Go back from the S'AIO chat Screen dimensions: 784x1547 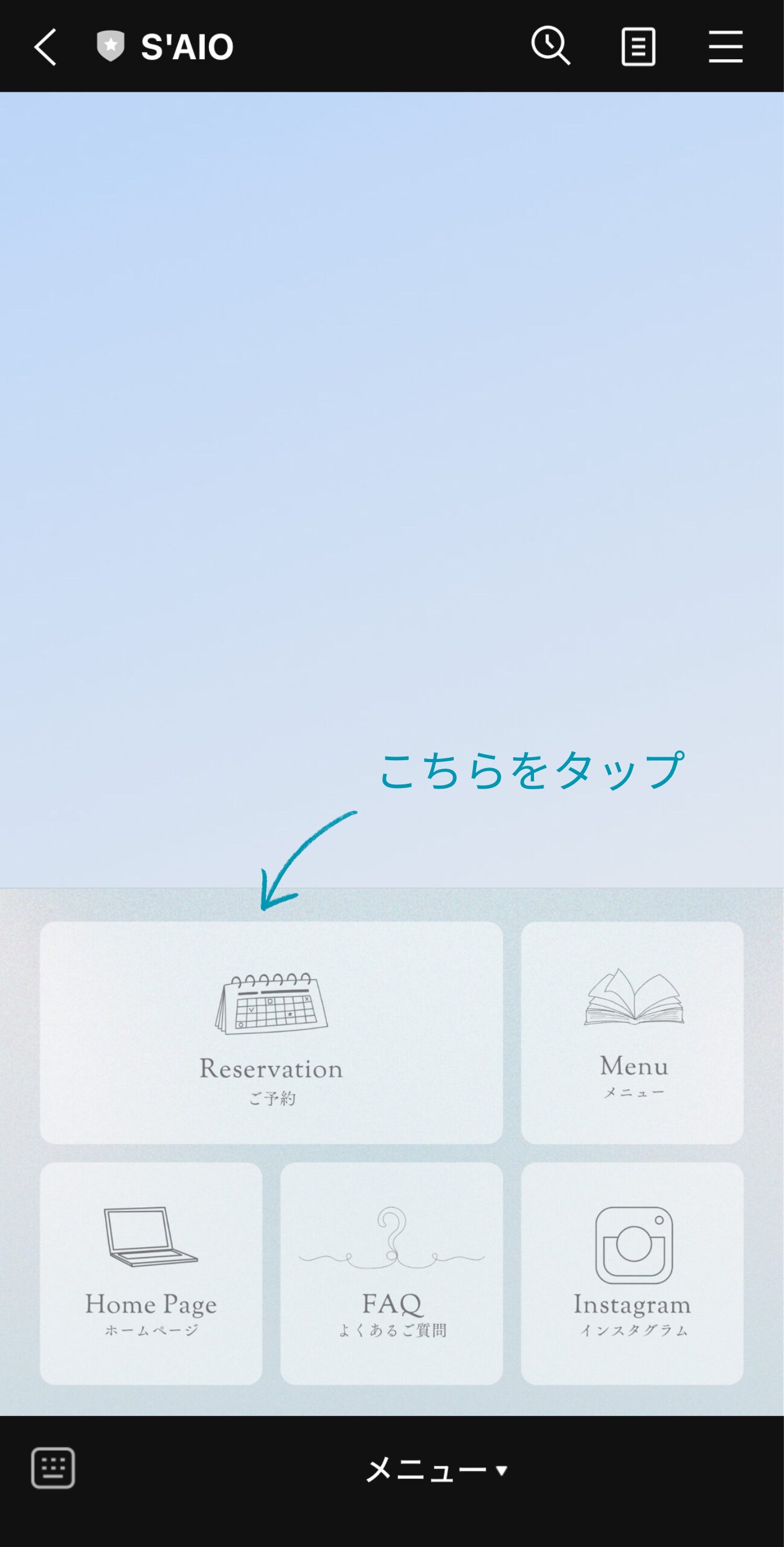(45, 47)
